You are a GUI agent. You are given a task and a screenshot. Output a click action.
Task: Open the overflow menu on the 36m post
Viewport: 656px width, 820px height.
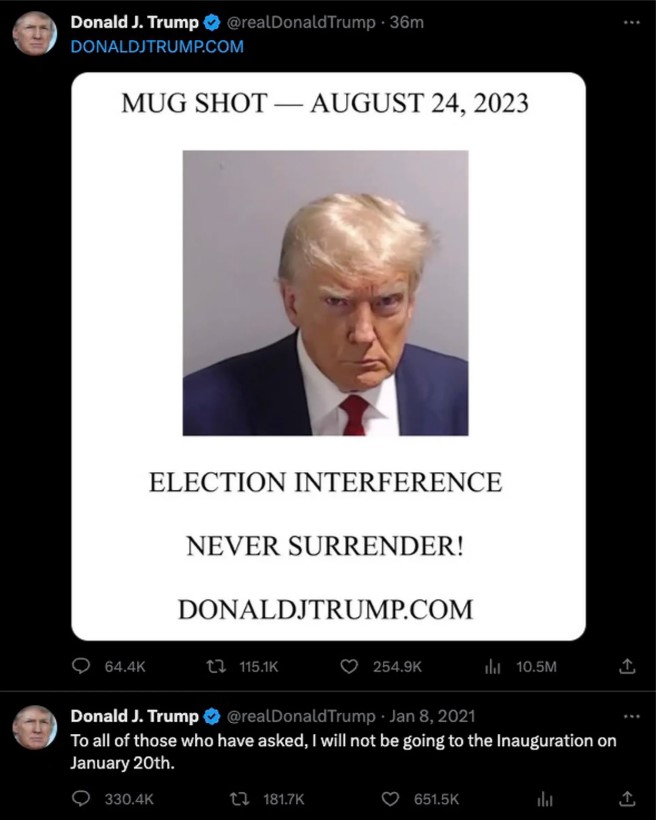pos(630,21)
